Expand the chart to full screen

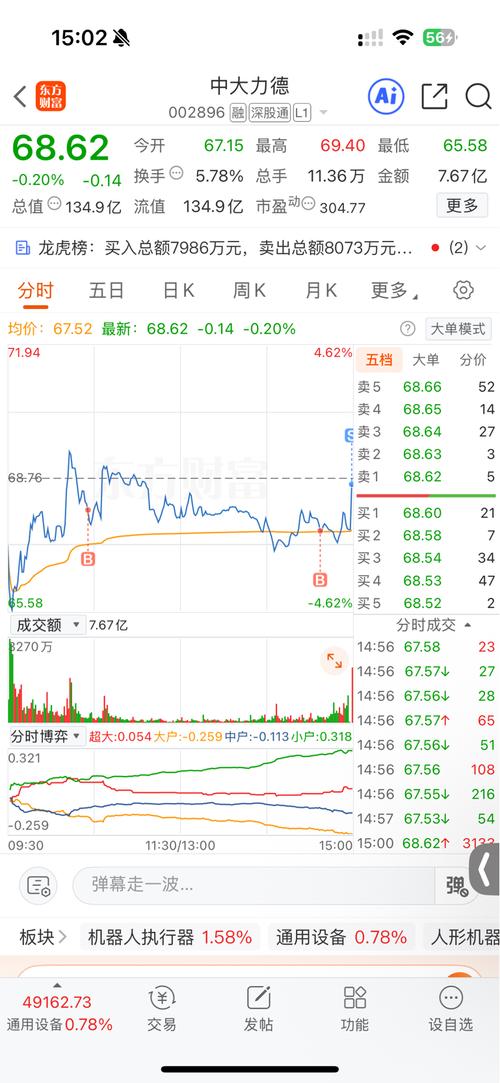(334, 661)
